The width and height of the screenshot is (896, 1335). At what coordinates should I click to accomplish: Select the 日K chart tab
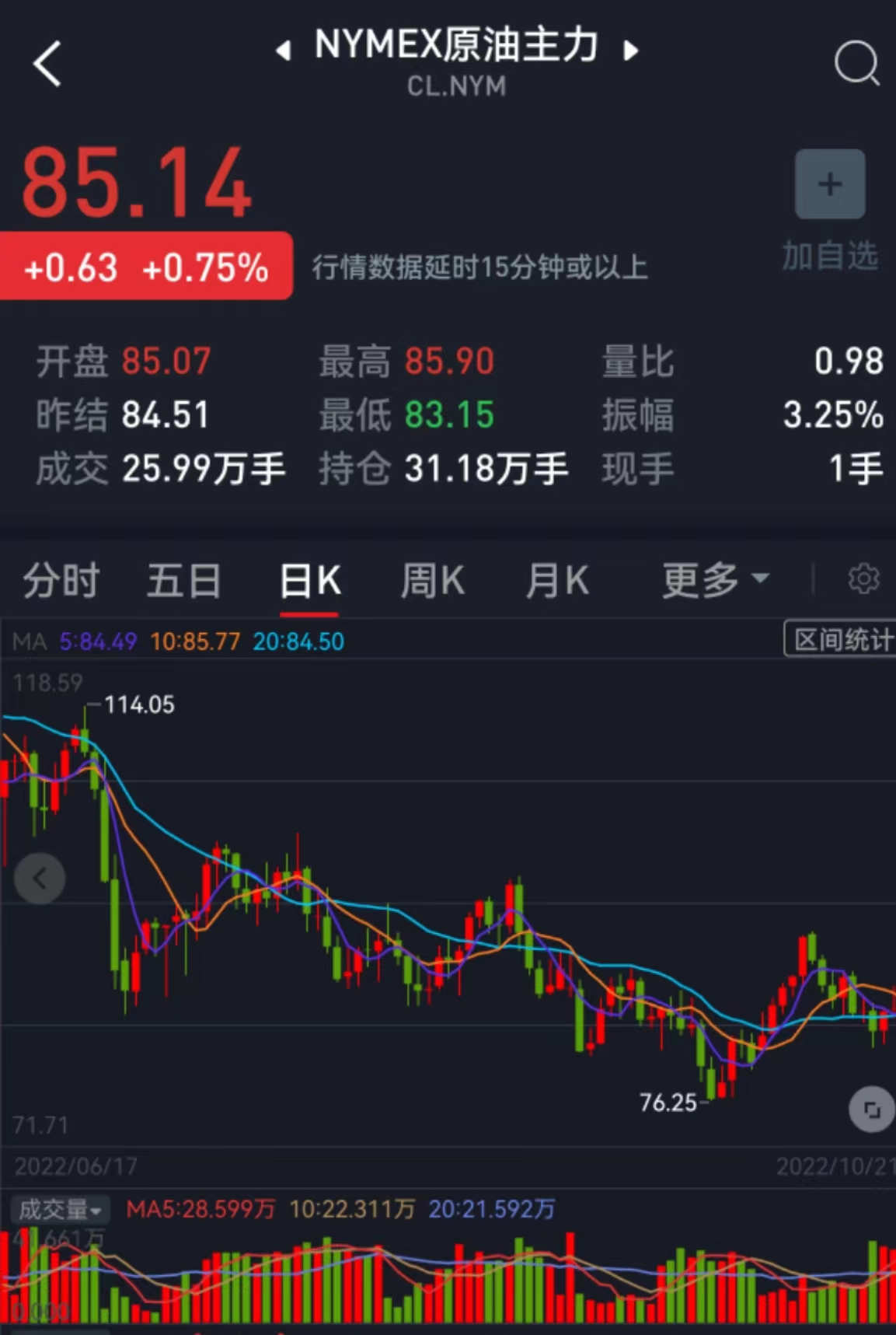tap(309, 581)
